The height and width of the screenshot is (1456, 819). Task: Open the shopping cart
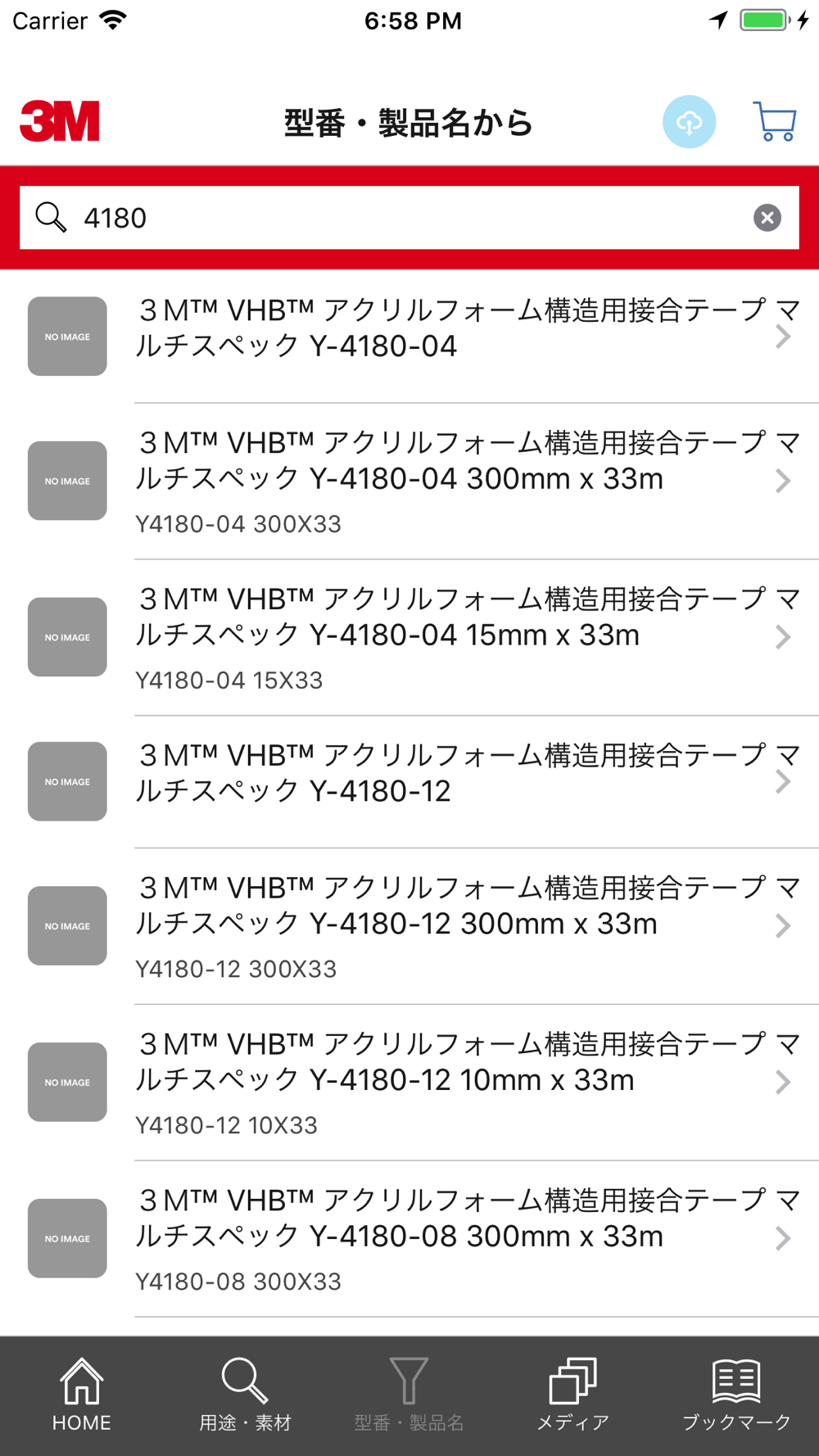coord(775,122)
